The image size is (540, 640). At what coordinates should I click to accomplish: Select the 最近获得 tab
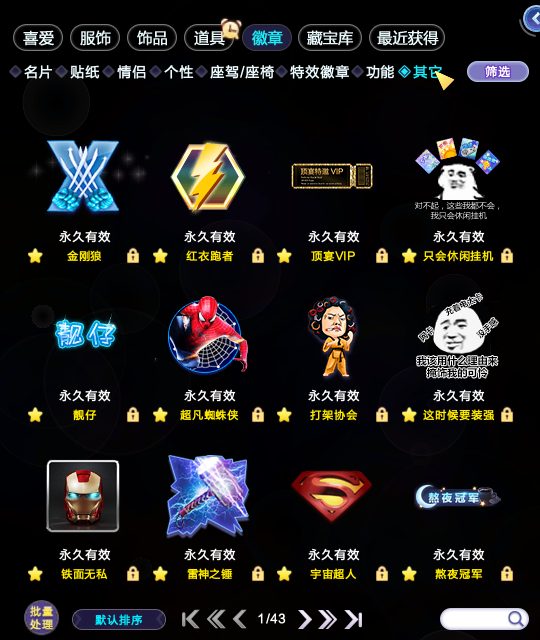[x=407, y=38]
